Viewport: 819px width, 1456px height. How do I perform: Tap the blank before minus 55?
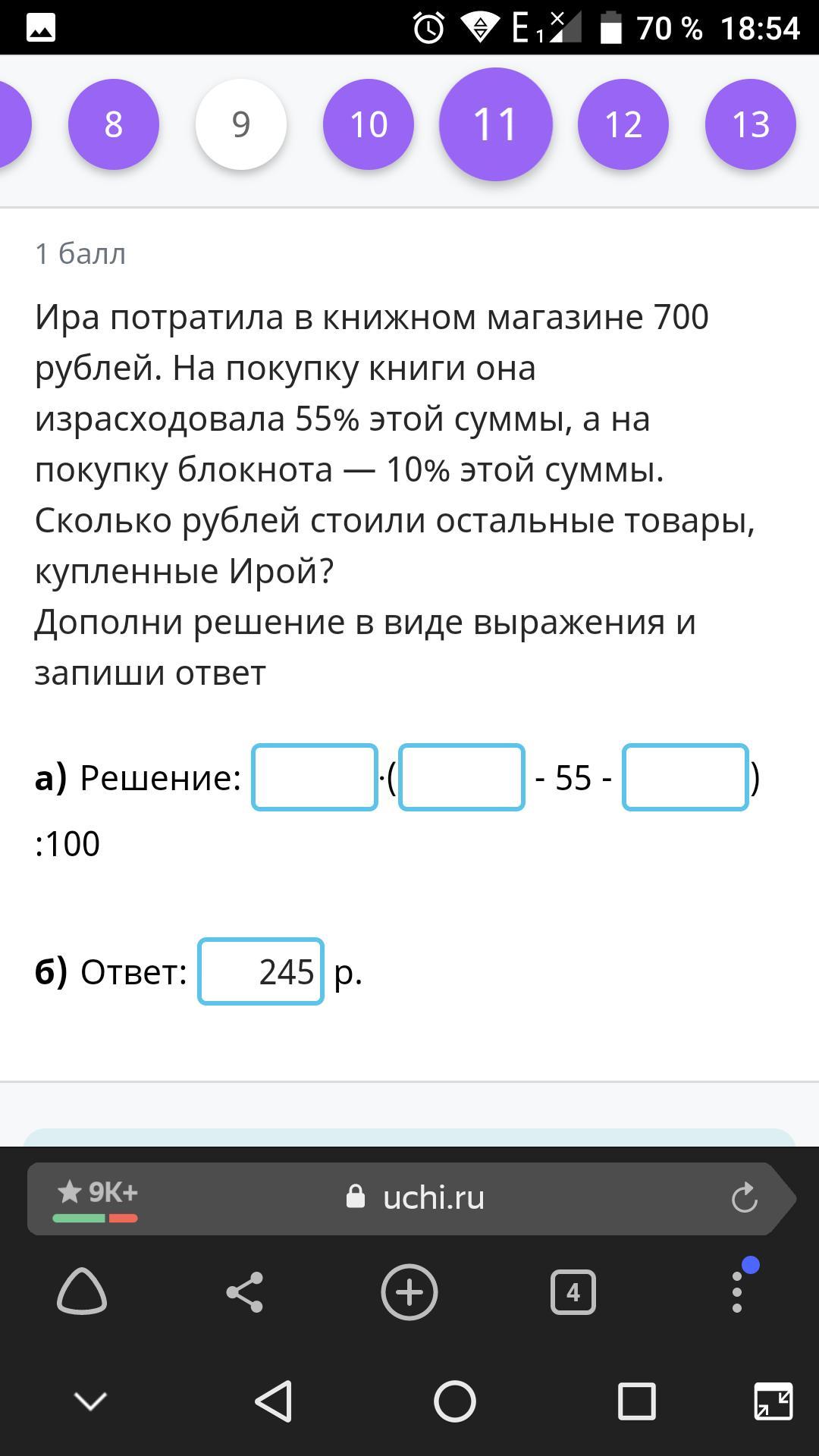point(462,777)
